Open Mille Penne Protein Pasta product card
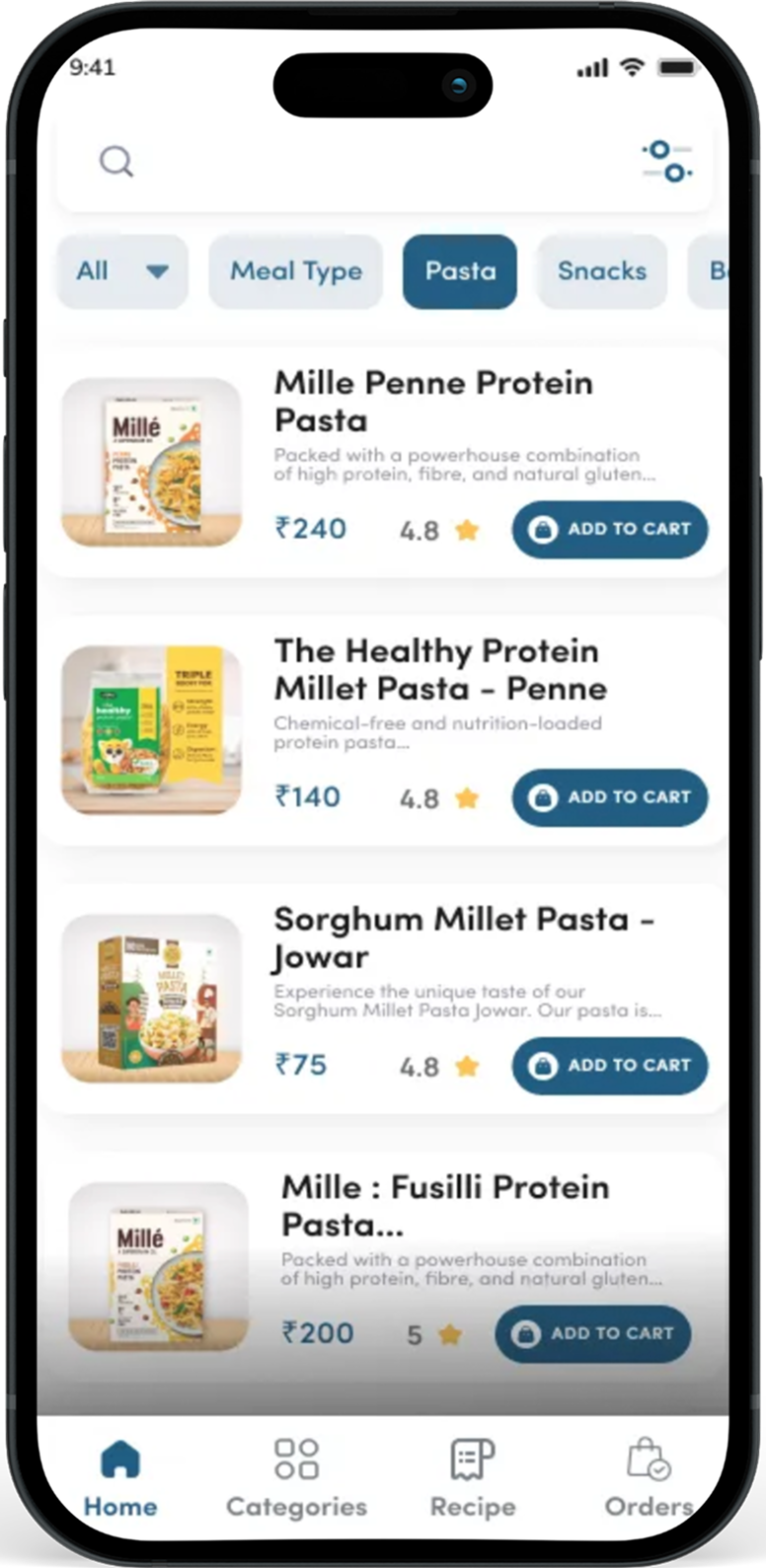The height and width of the screenshot is (1568, 766). pyautogui.click(x=433, y=402)
